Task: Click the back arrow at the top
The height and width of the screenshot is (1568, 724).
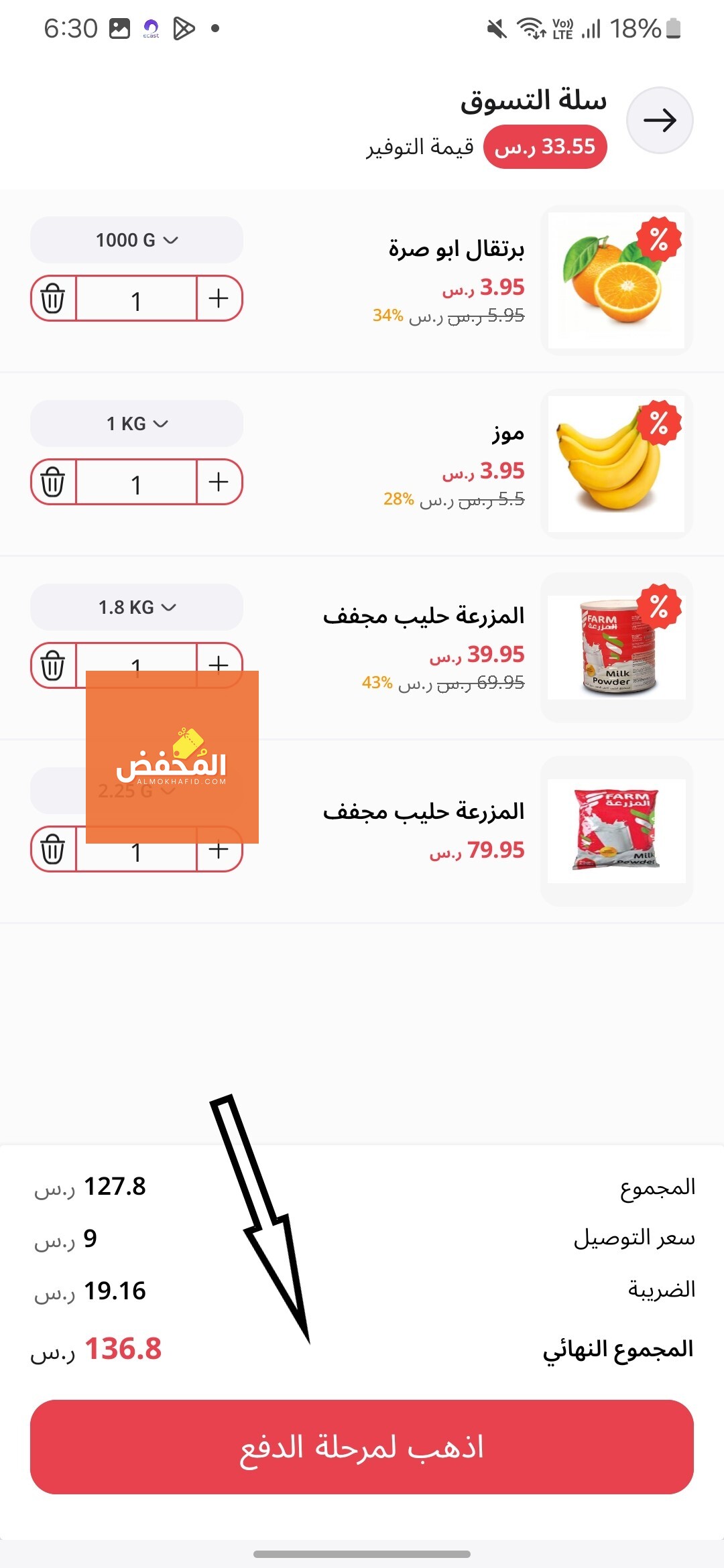Action: click(x=660, y=119)
